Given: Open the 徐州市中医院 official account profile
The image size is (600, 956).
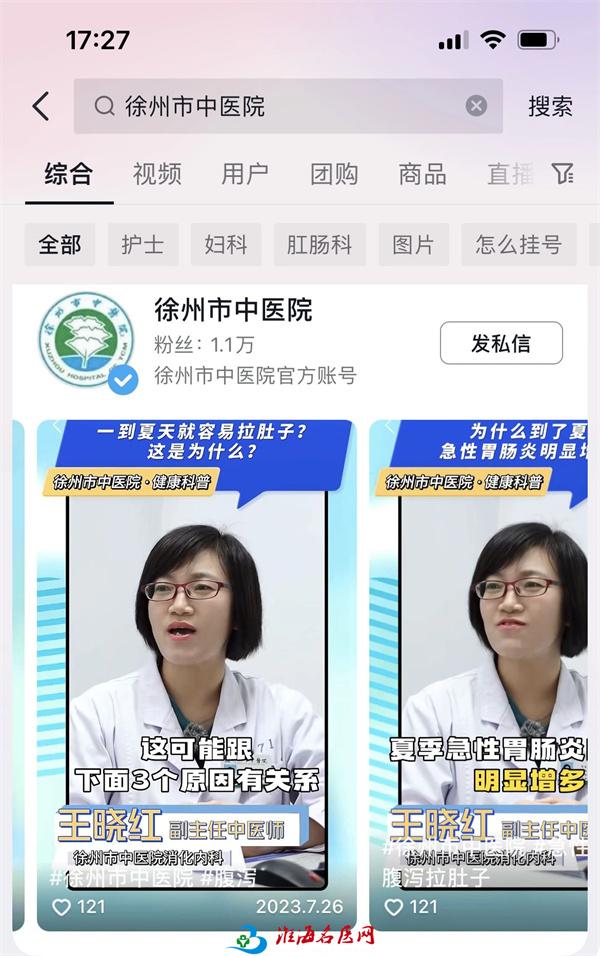Looking at the screenshot, I should [233, 310].
